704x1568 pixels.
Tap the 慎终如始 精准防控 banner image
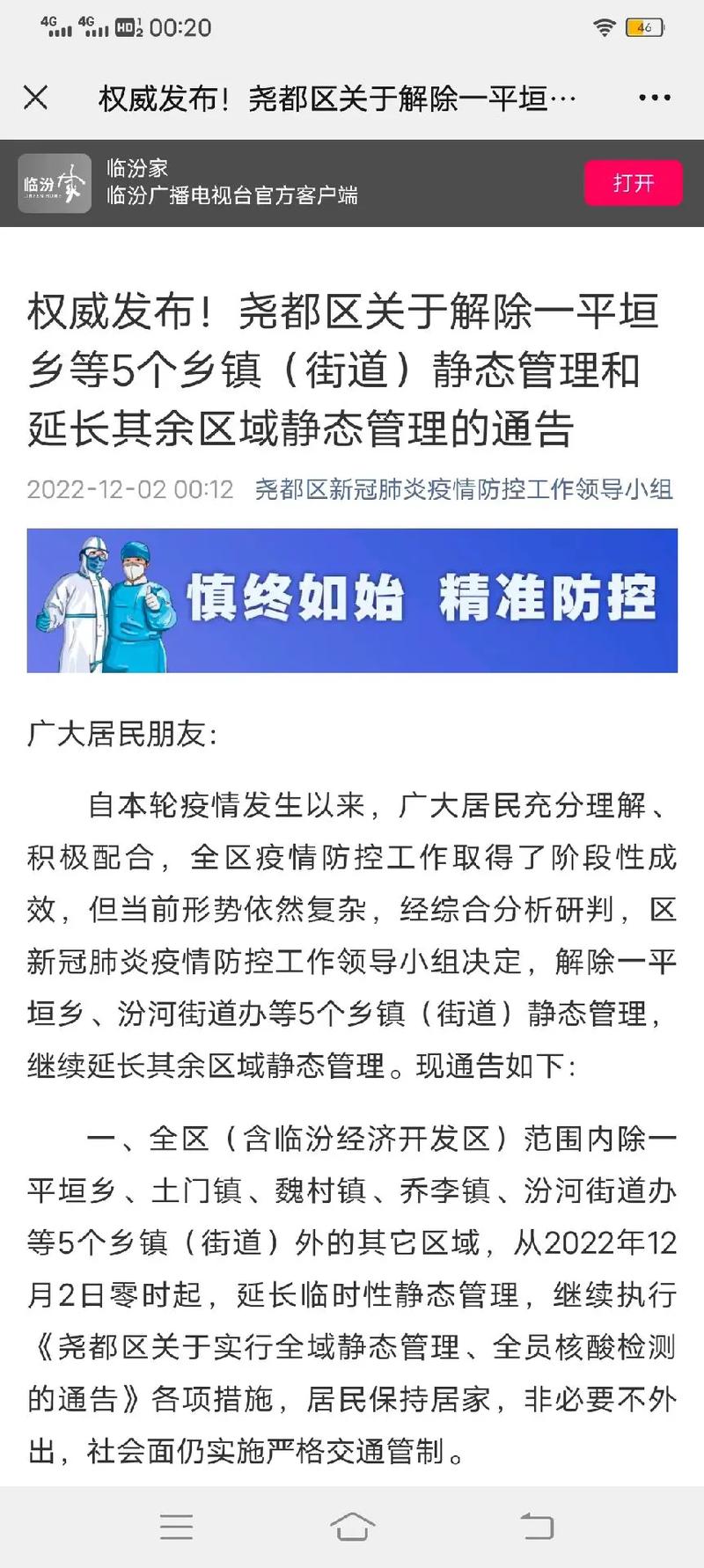(352, 598)
